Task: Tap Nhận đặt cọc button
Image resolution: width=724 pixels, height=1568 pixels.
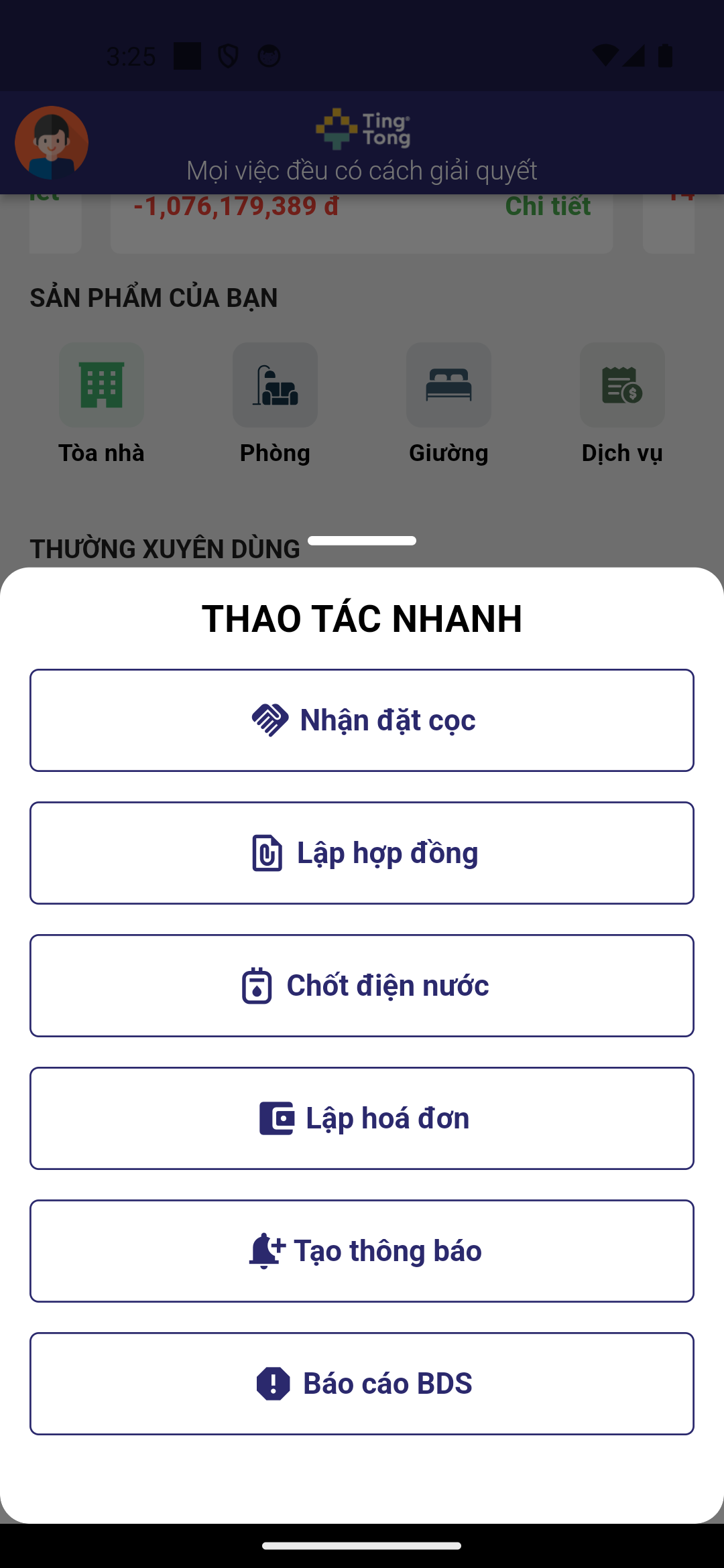Action: [362, 720]
